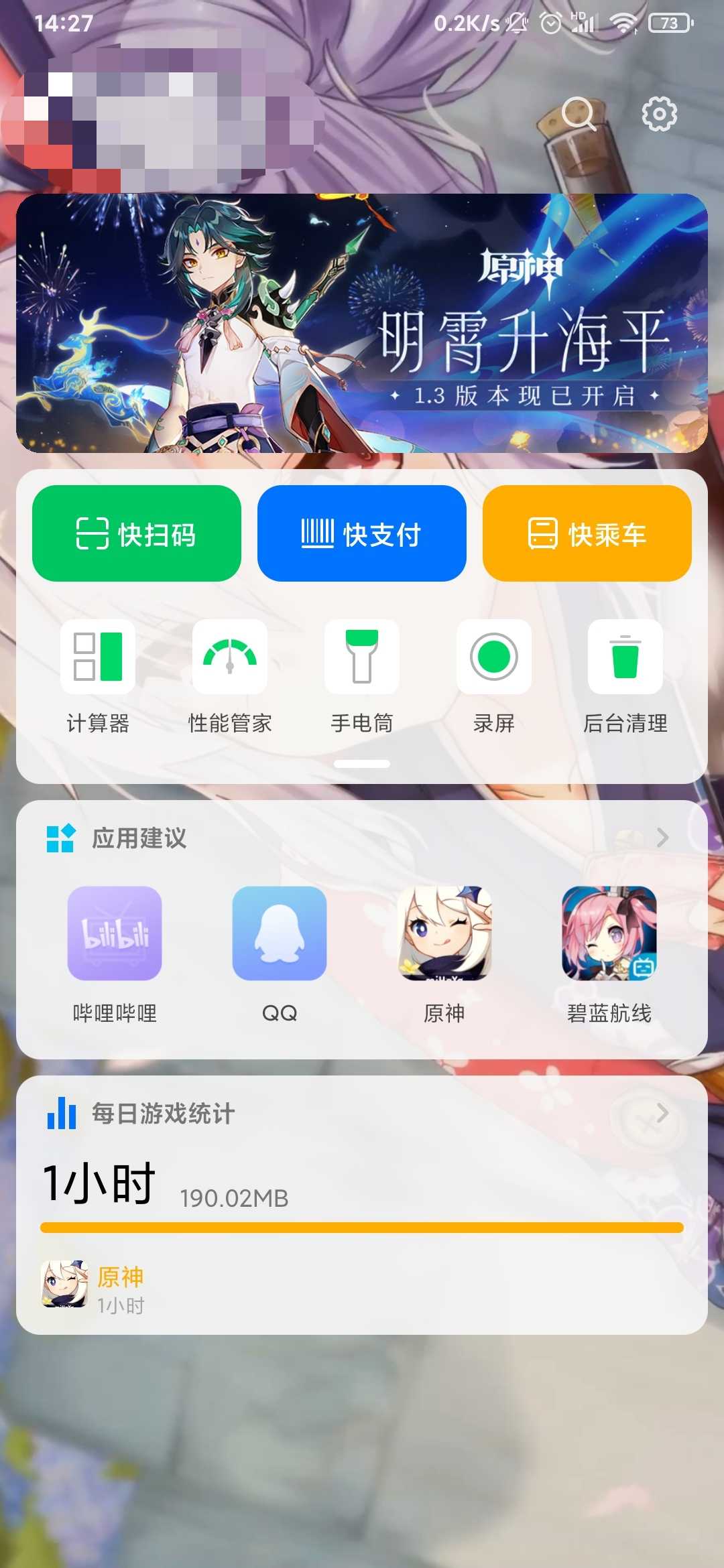This screenshot has width=724, height=1568.
Task: Tap the 快扫码 quick scan button
Action: pos(137,533)
